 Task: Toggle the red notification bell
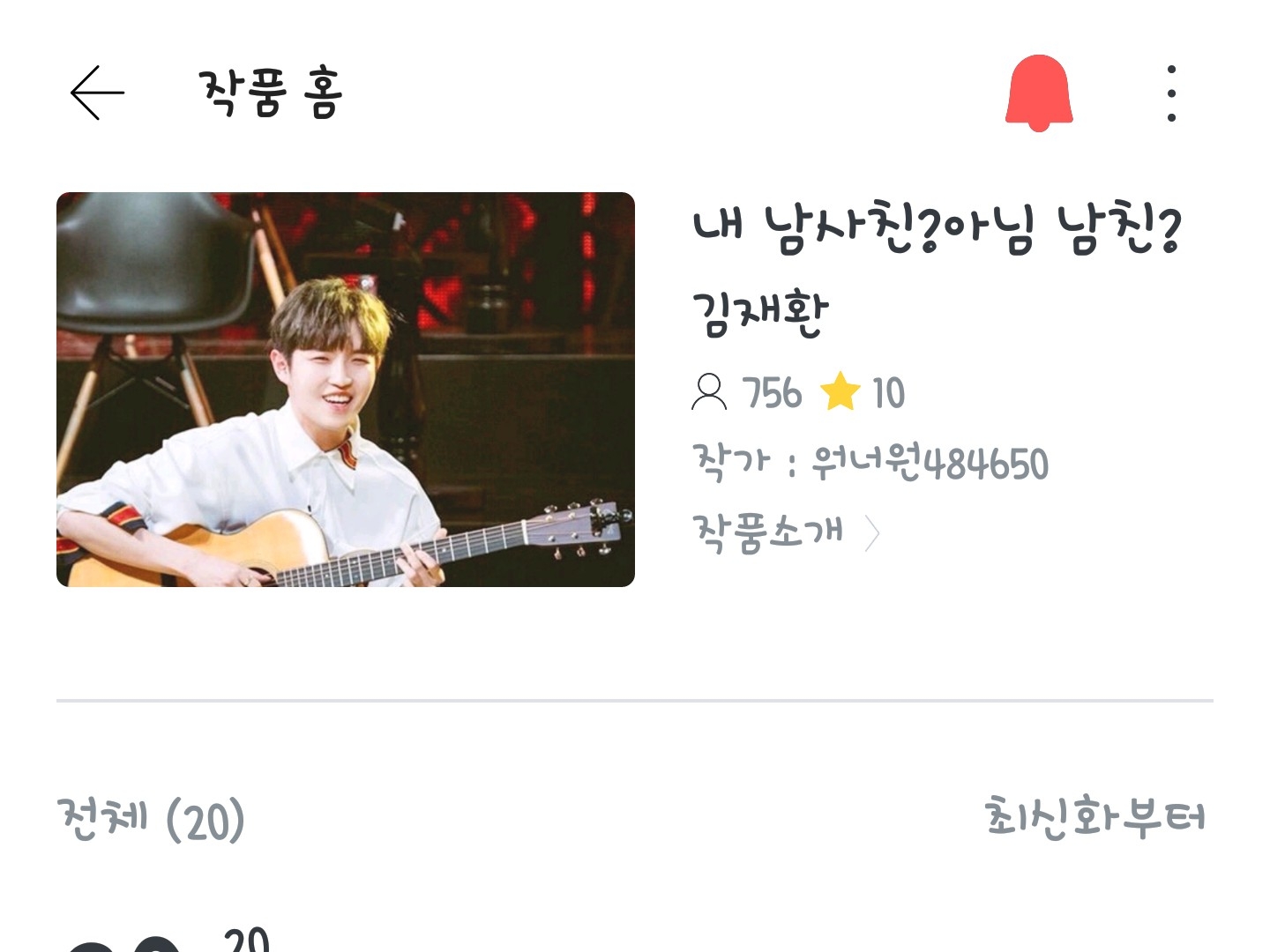(x=1039, y=93)
